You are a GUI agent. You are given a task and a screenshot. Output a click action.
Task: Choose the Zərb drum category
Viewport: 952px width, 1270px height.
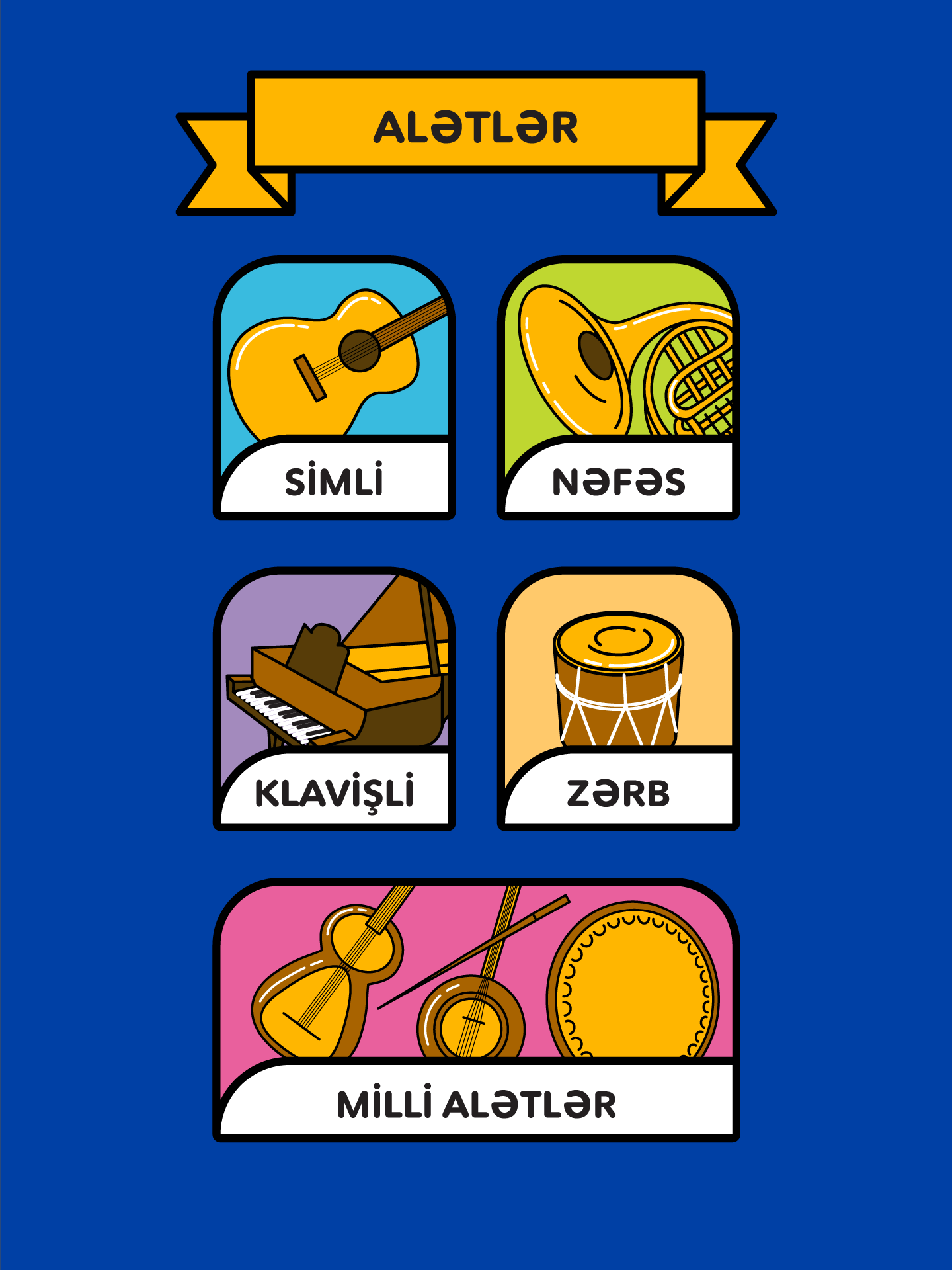tap(618, 698)
